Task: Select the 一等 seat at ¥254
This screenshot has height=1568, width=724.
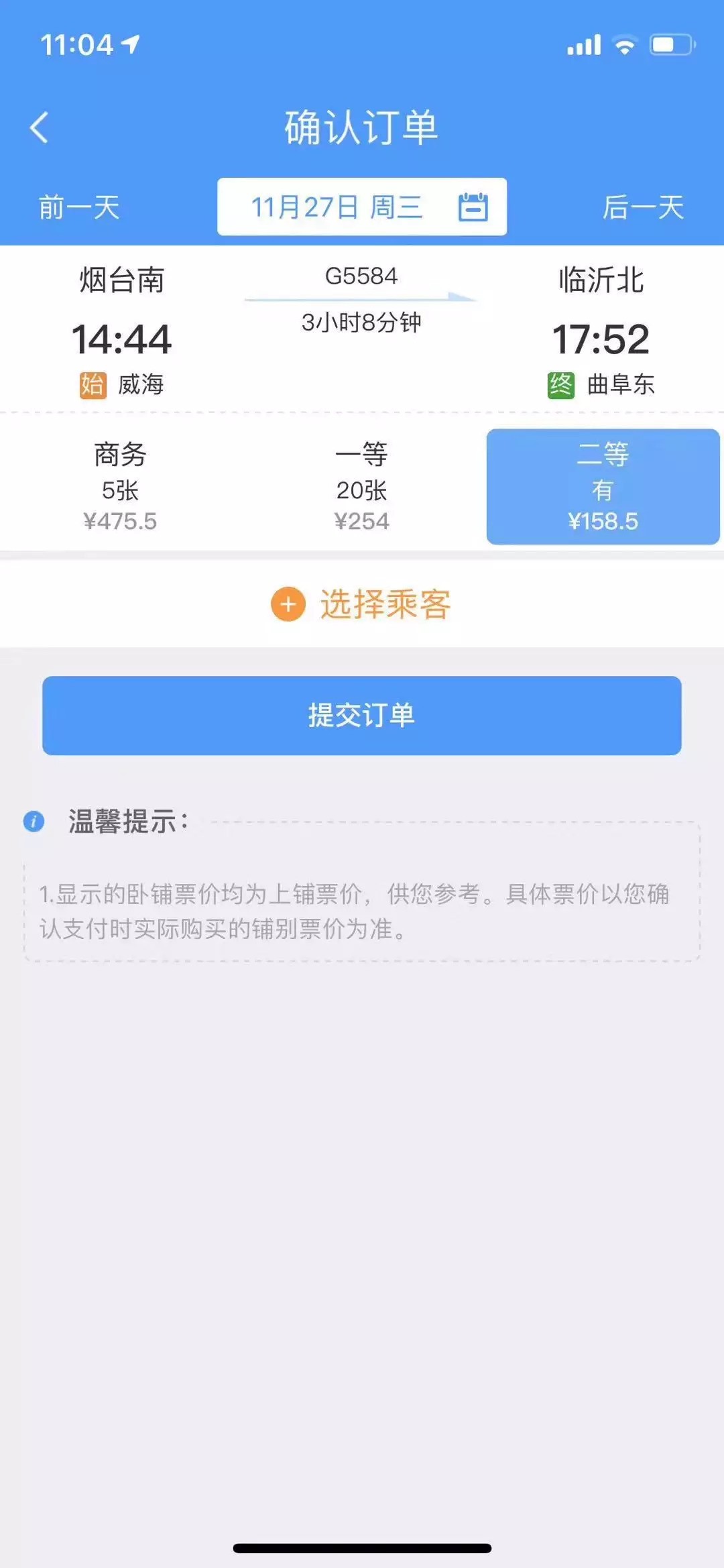Action: (362, 488)
